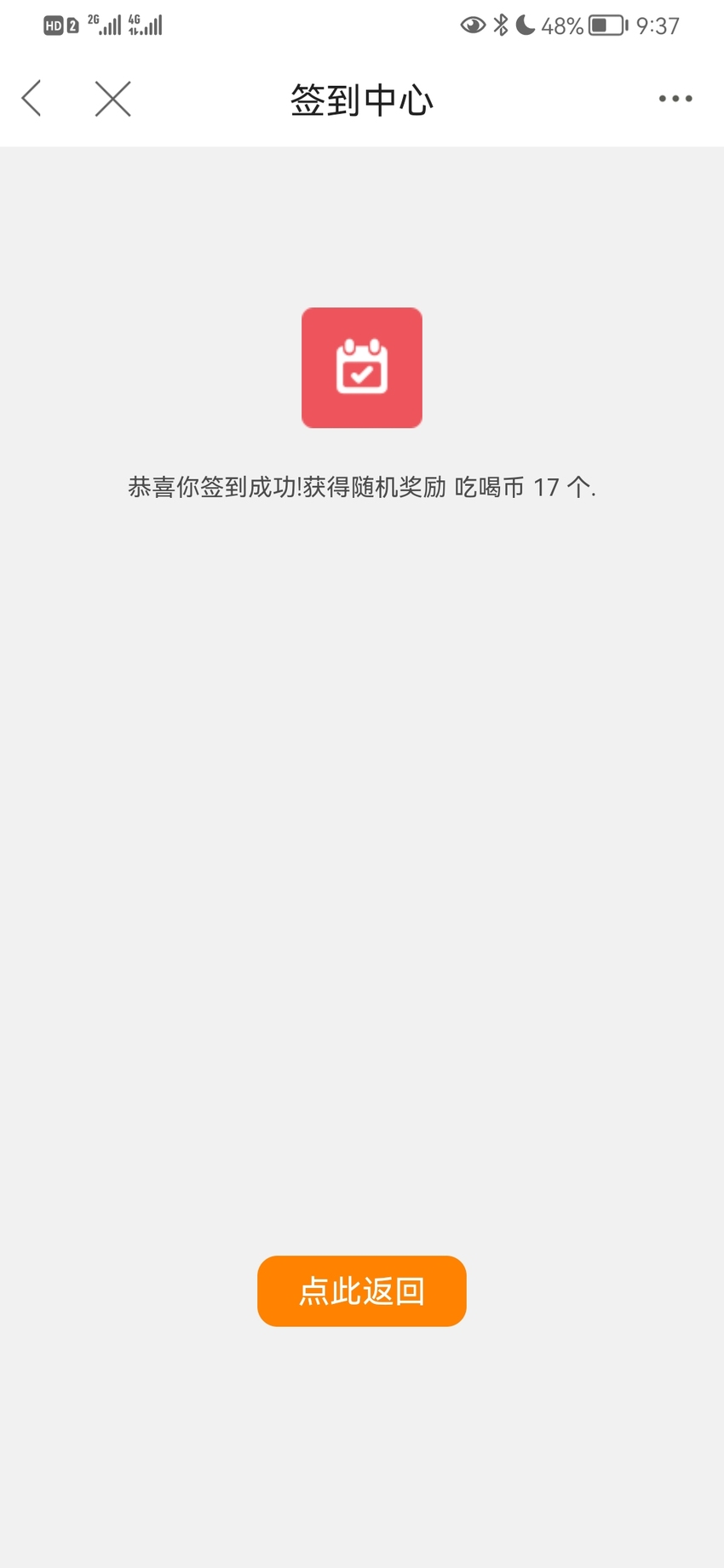Open the three-dot overflow menu
Image resolution: width=724 pixels, height=1568 pixels.
click(675, 99)
